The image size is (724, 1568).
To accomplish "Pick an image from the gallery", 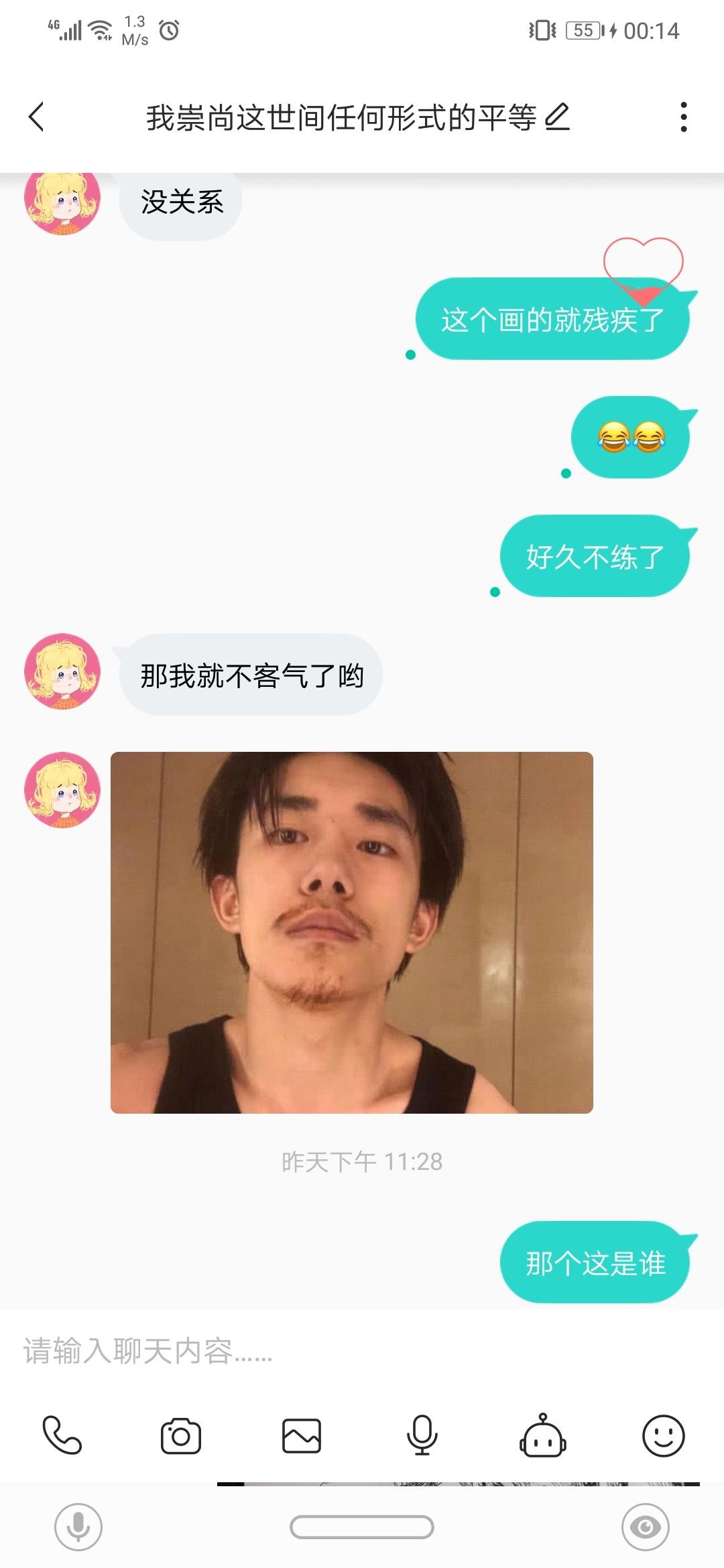I will (302, 1435).
